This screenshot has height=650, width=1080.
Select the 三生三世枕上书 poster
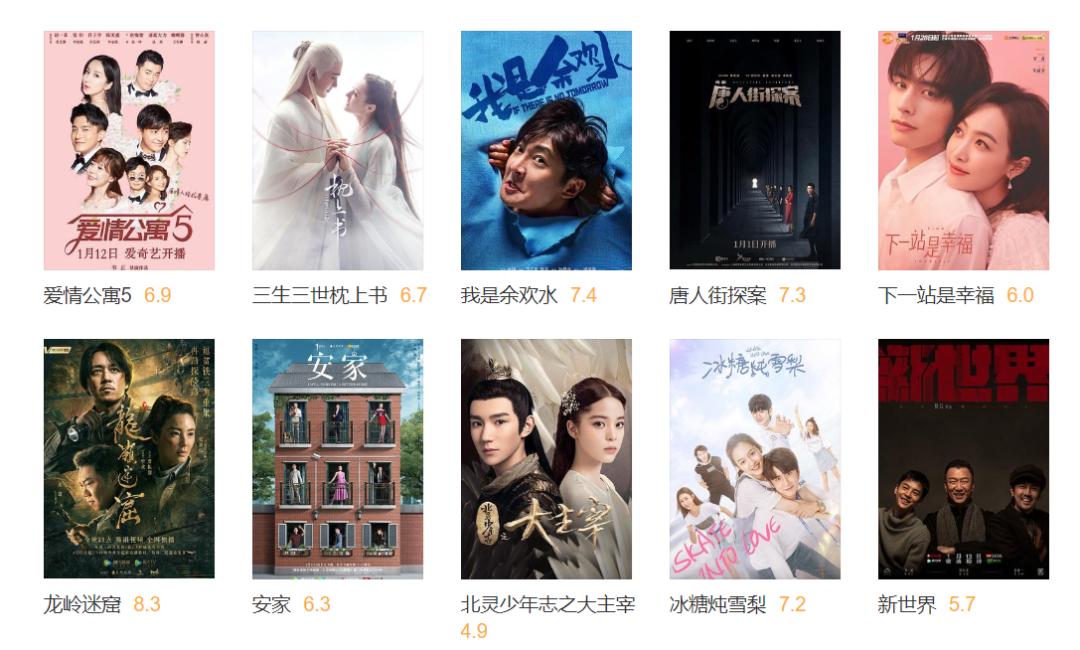(x=337, y=151)
